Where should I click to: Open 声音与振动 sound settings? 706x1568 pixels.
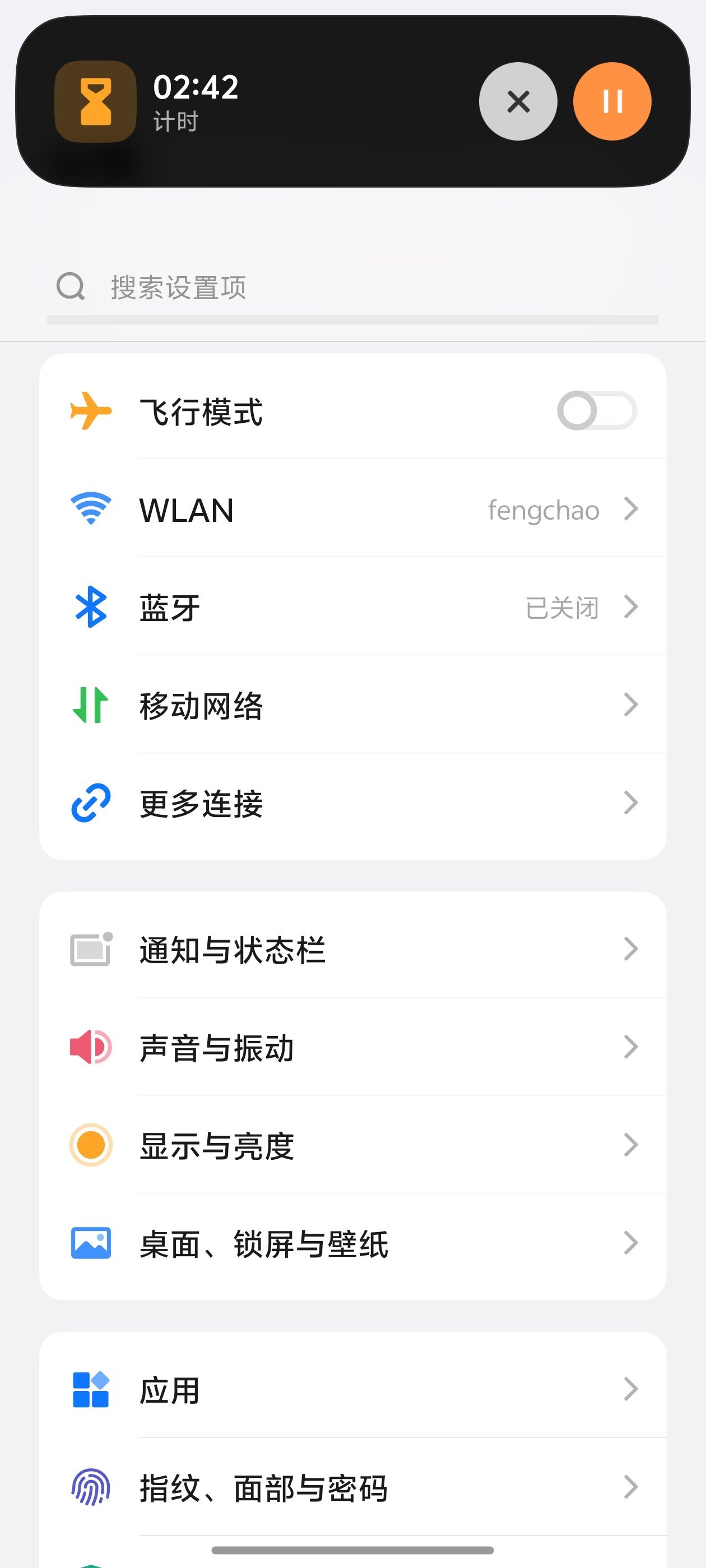(354, 1048)
